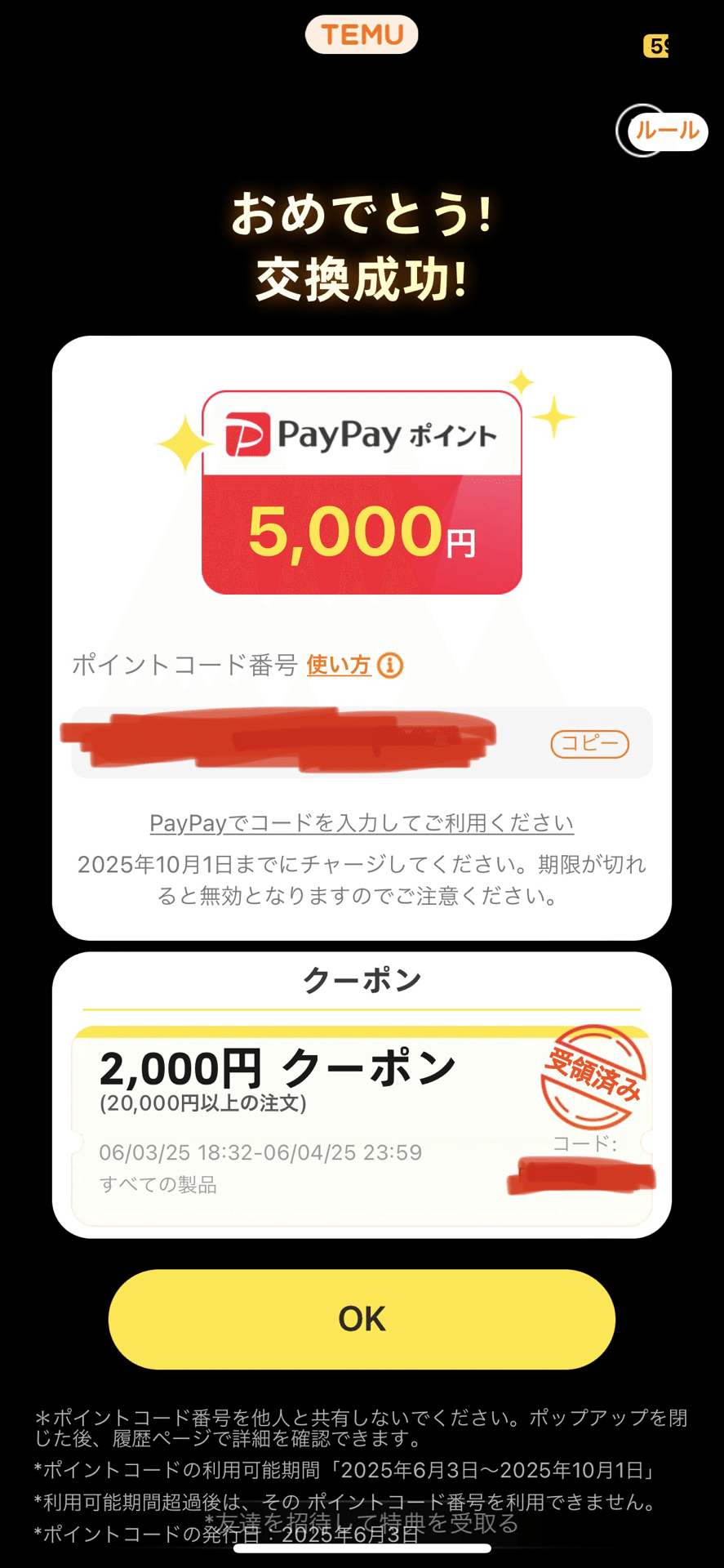Click the 受領済み stamp on the coupon
The width and height of the screenshot is (724, 1568).
(595, 1076)
